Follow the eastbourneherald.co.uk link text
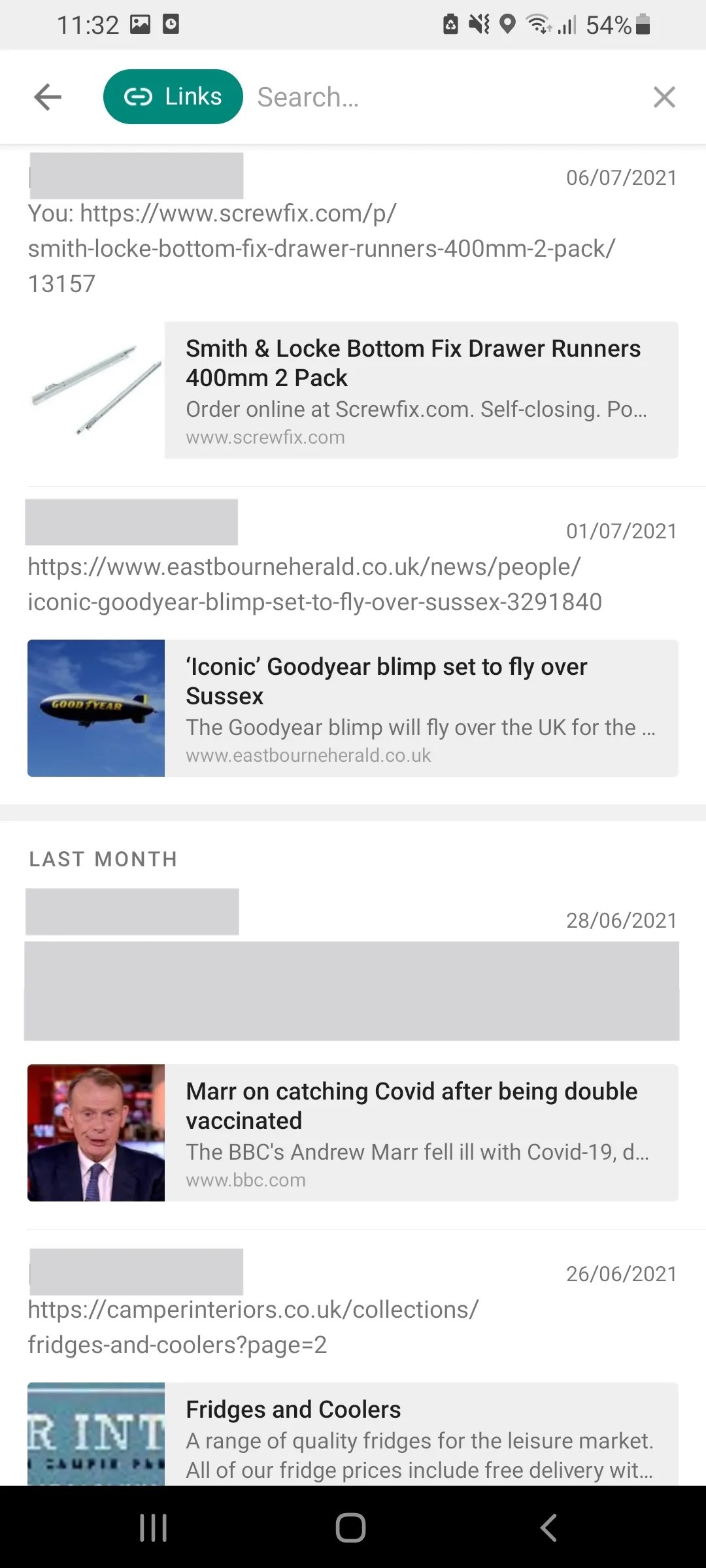The width and height of the screenshot is (706, 1568). [314, 584]
